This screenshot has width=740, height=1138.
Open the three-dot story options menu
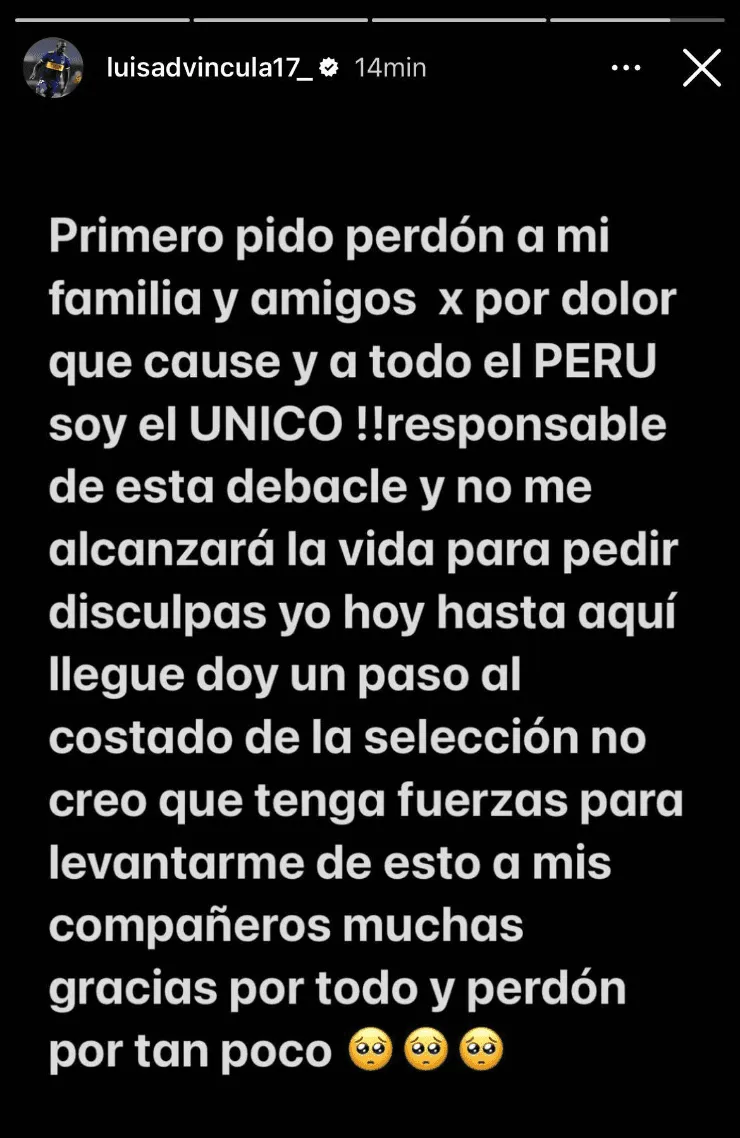[625, 68]
